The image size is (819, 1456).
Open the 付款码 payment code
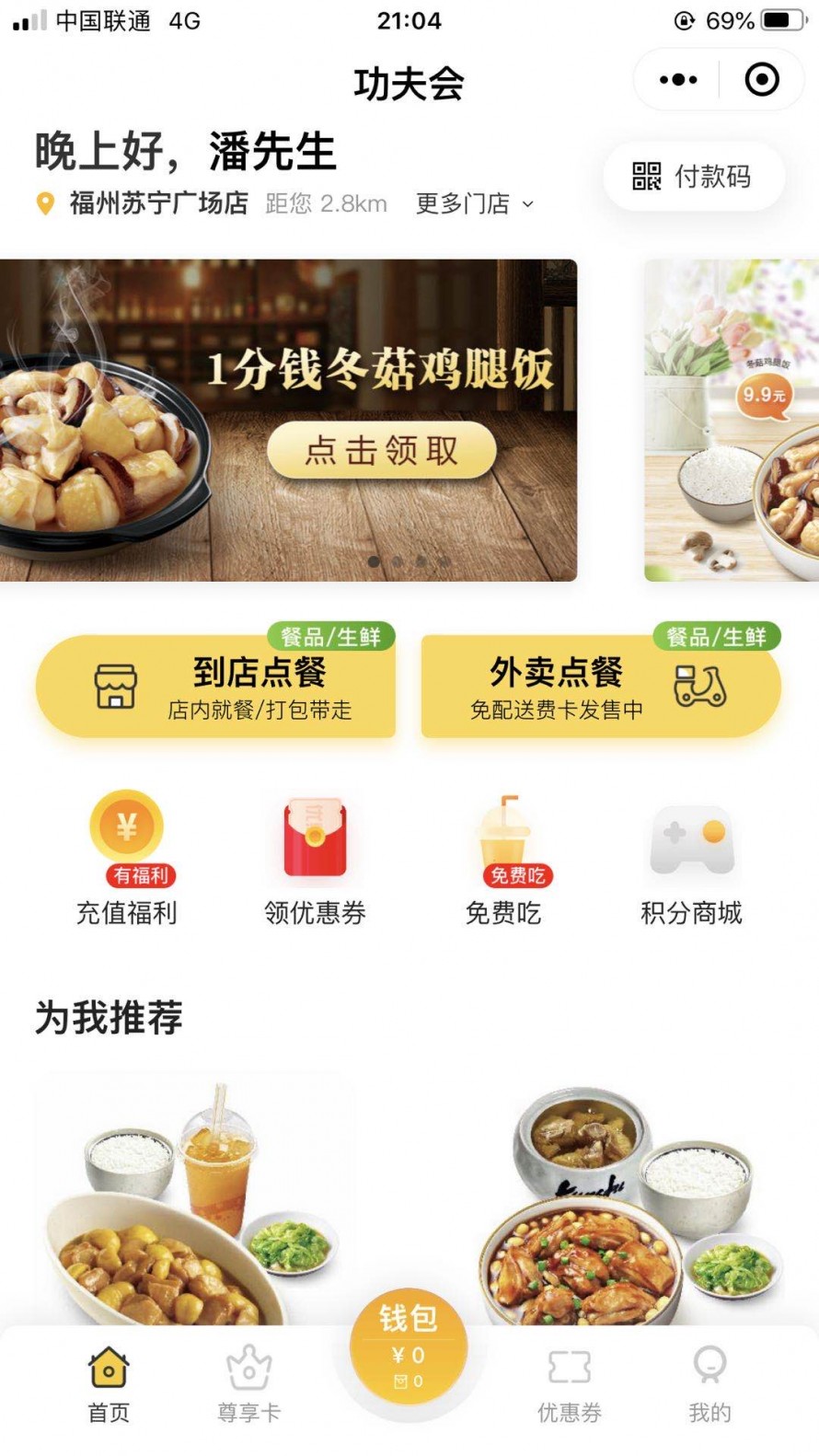coord(693,176)
